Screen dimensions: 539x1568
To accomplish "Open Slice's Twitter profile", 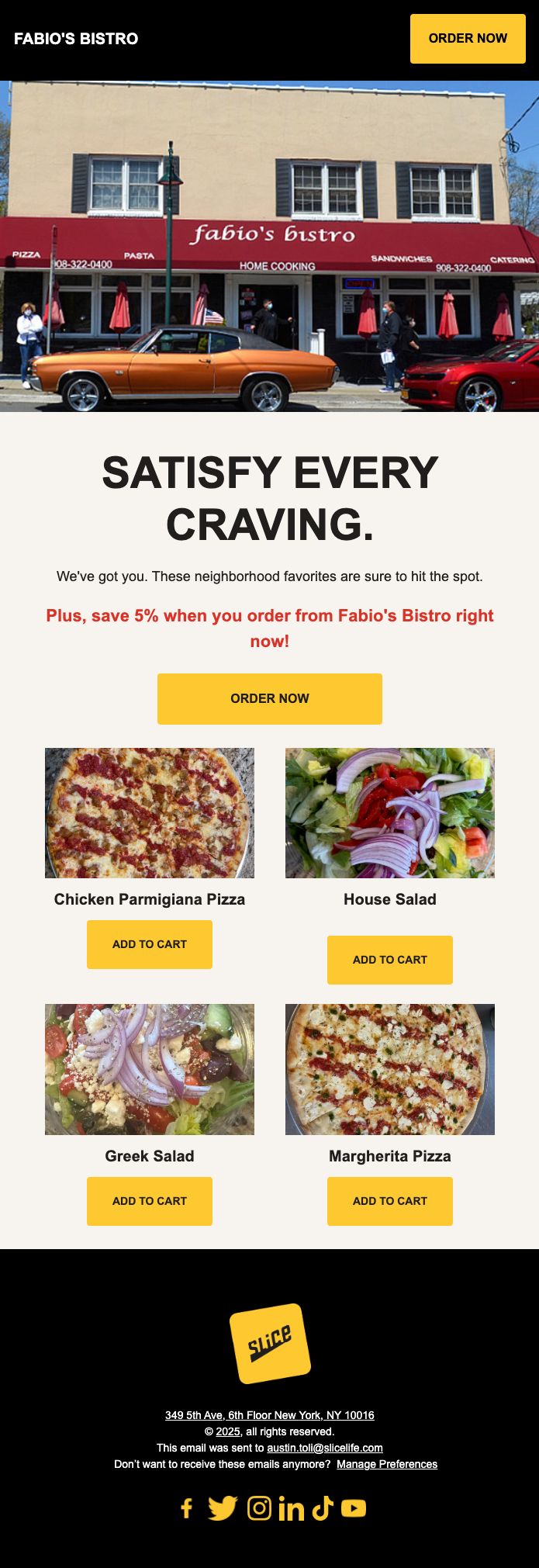I will pos(223,1508).
